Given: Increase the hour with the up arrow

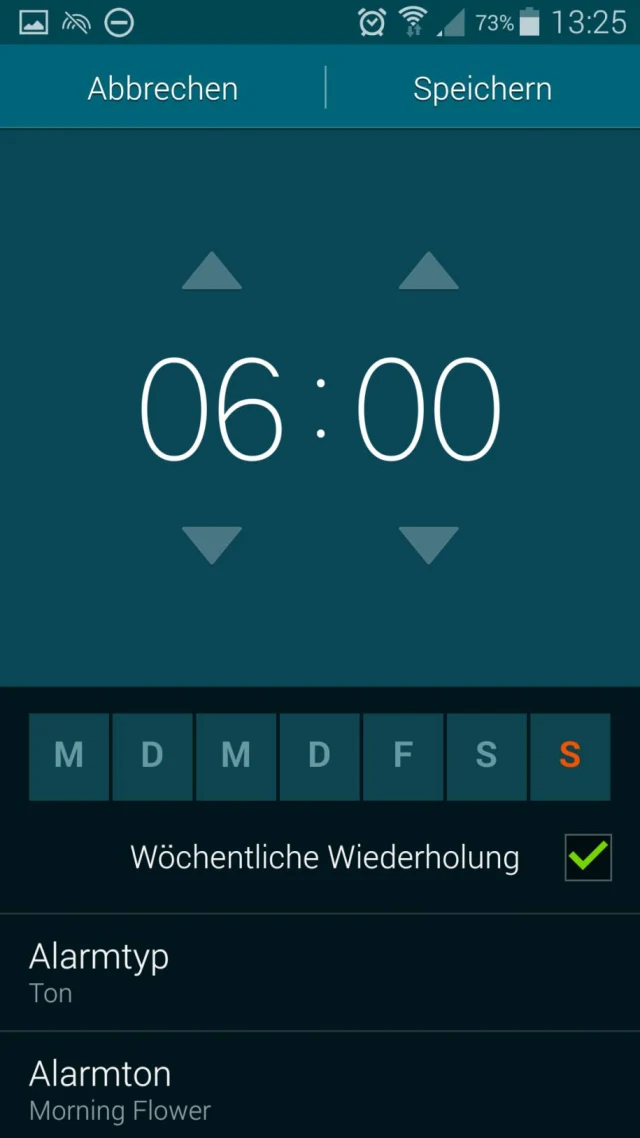Looking at the screenshot, I should tap(212, 271).
